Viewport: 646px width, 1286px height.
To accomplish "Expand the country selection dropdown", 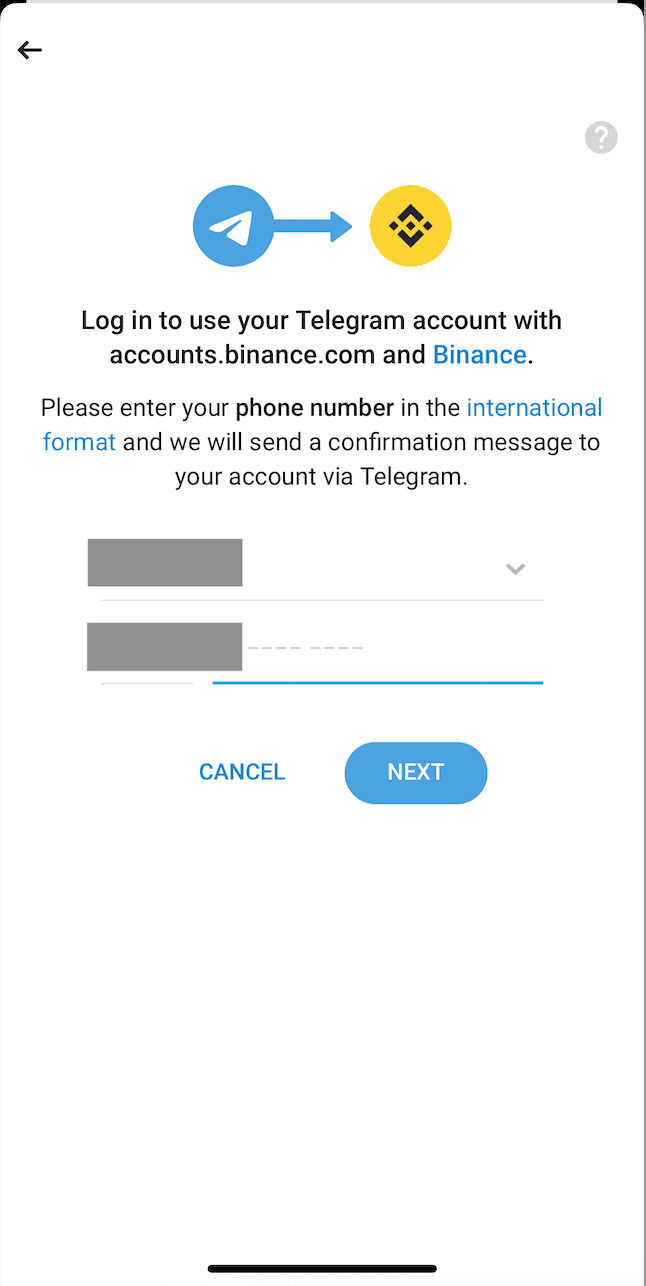I will click(515, 569).
